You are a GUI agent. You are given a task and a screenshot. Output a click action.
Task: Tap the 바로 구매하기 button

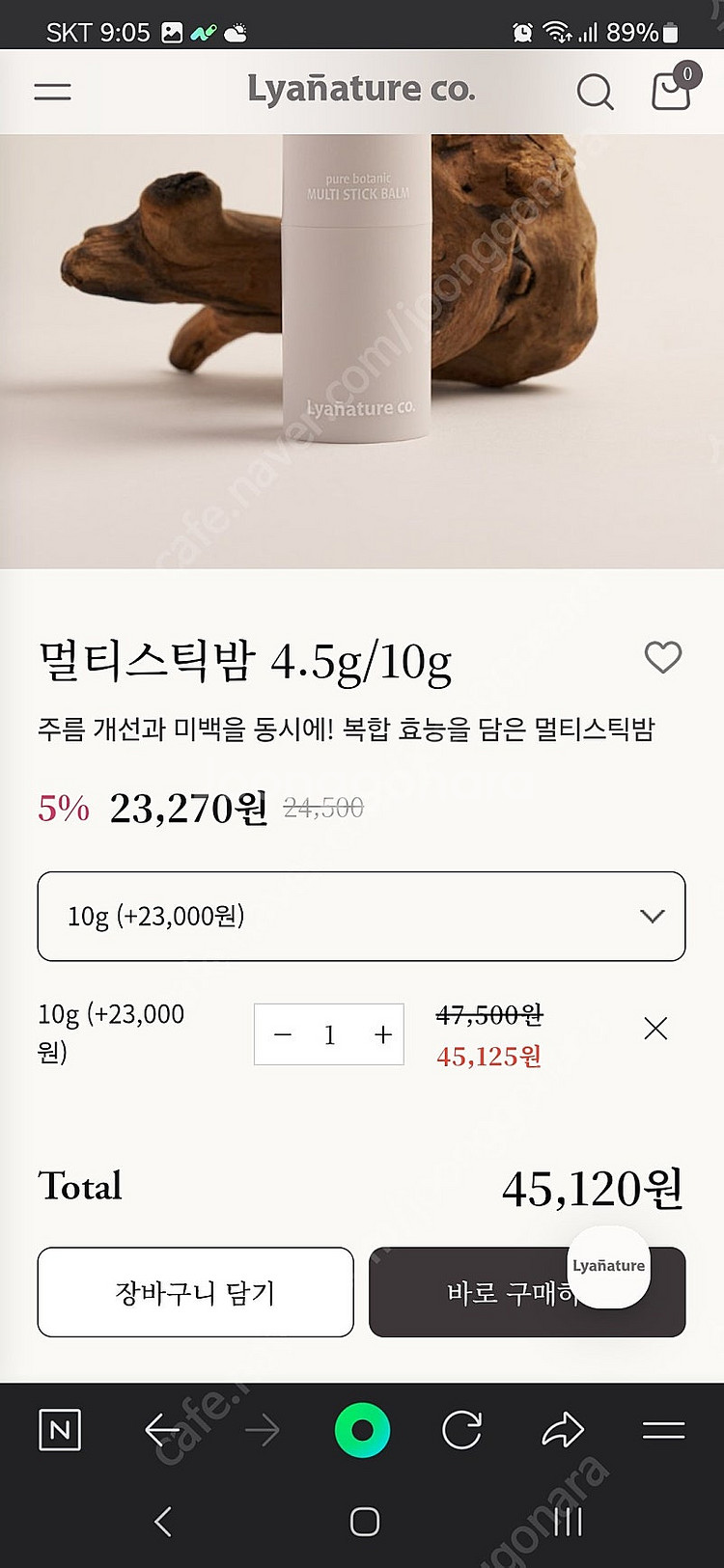(527, 1293)
